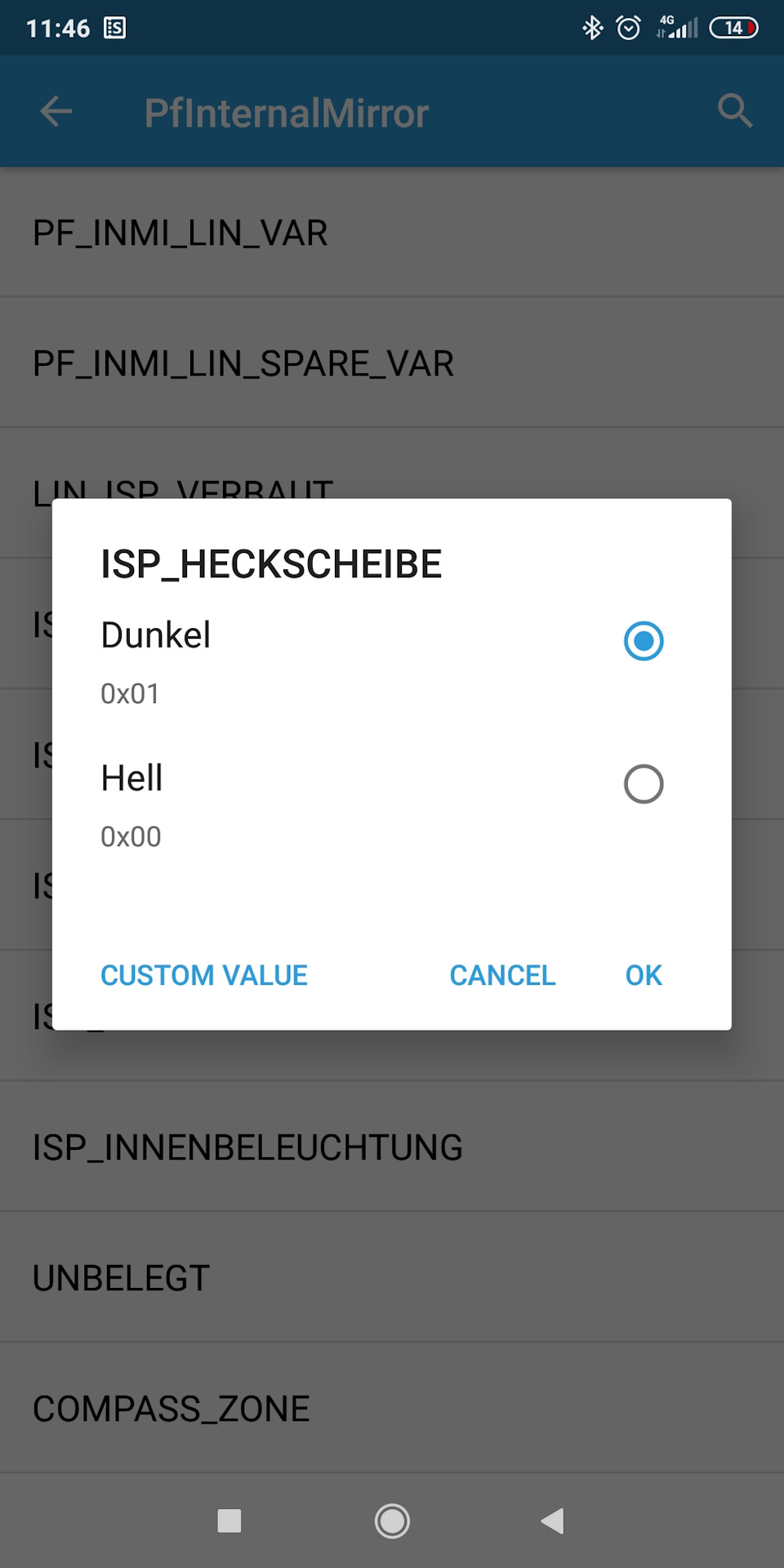Choose the Hell option
The image size is (784, 1568).
[x=643, y=784]
